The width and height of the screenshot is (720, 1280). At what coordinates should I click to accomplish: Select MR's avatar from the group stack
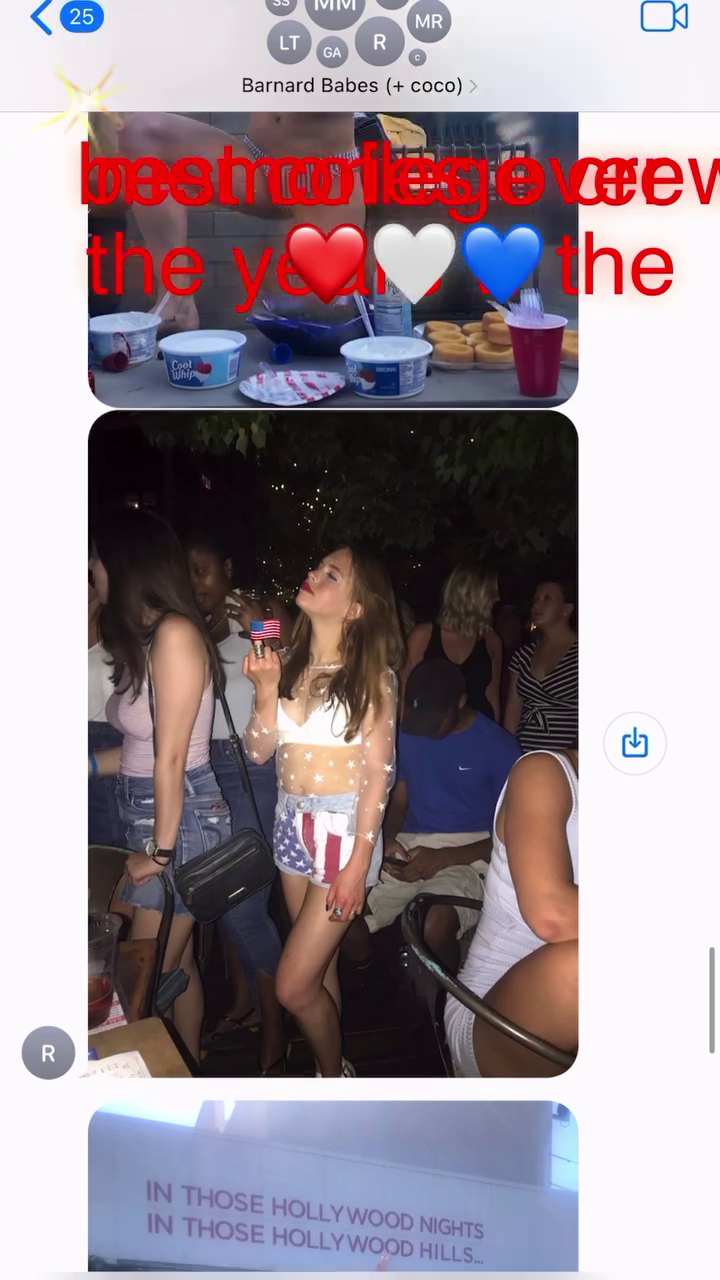coord(429,21)
